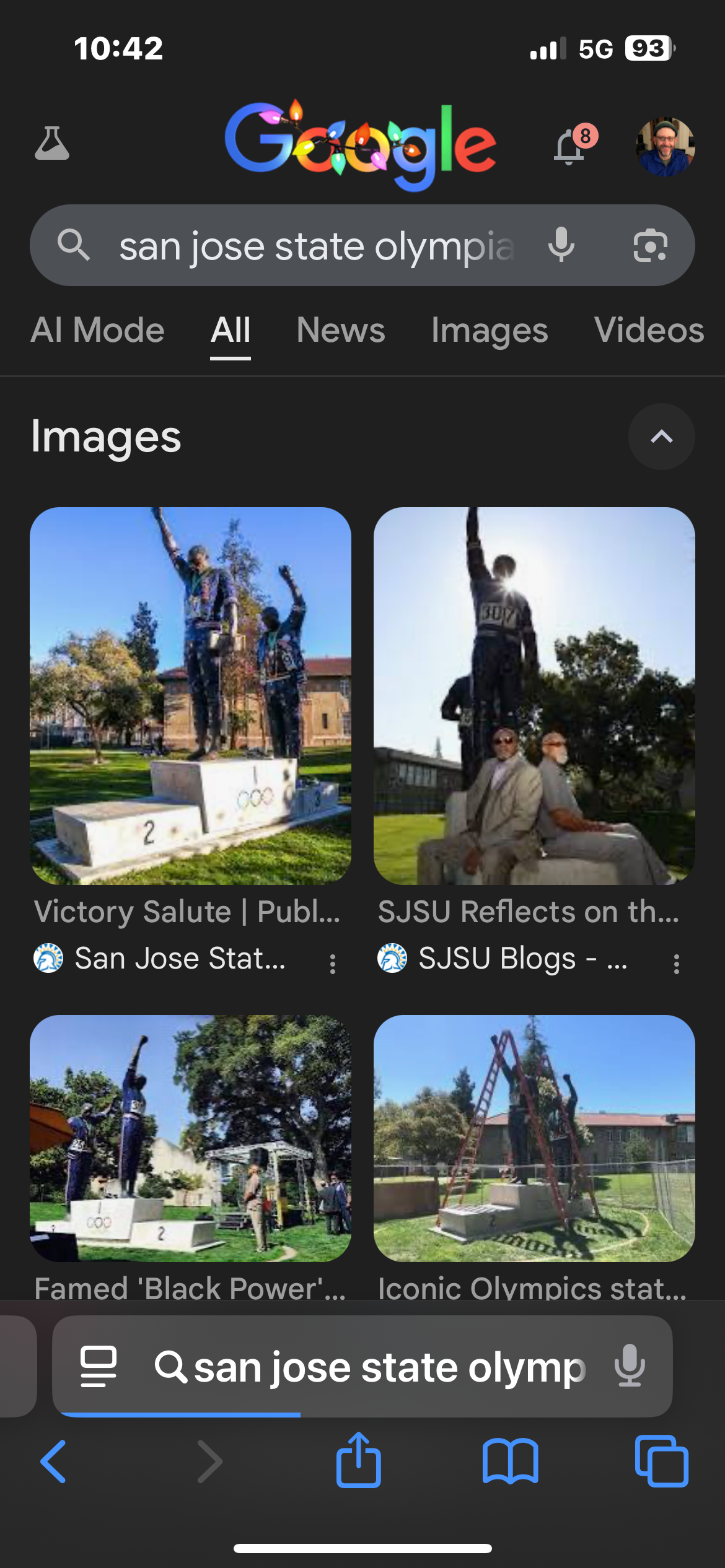Image resolution: width=725 pixels, height=1568 pixels.
Task: Go back to the previous page
Action: tap(54, 1461)
